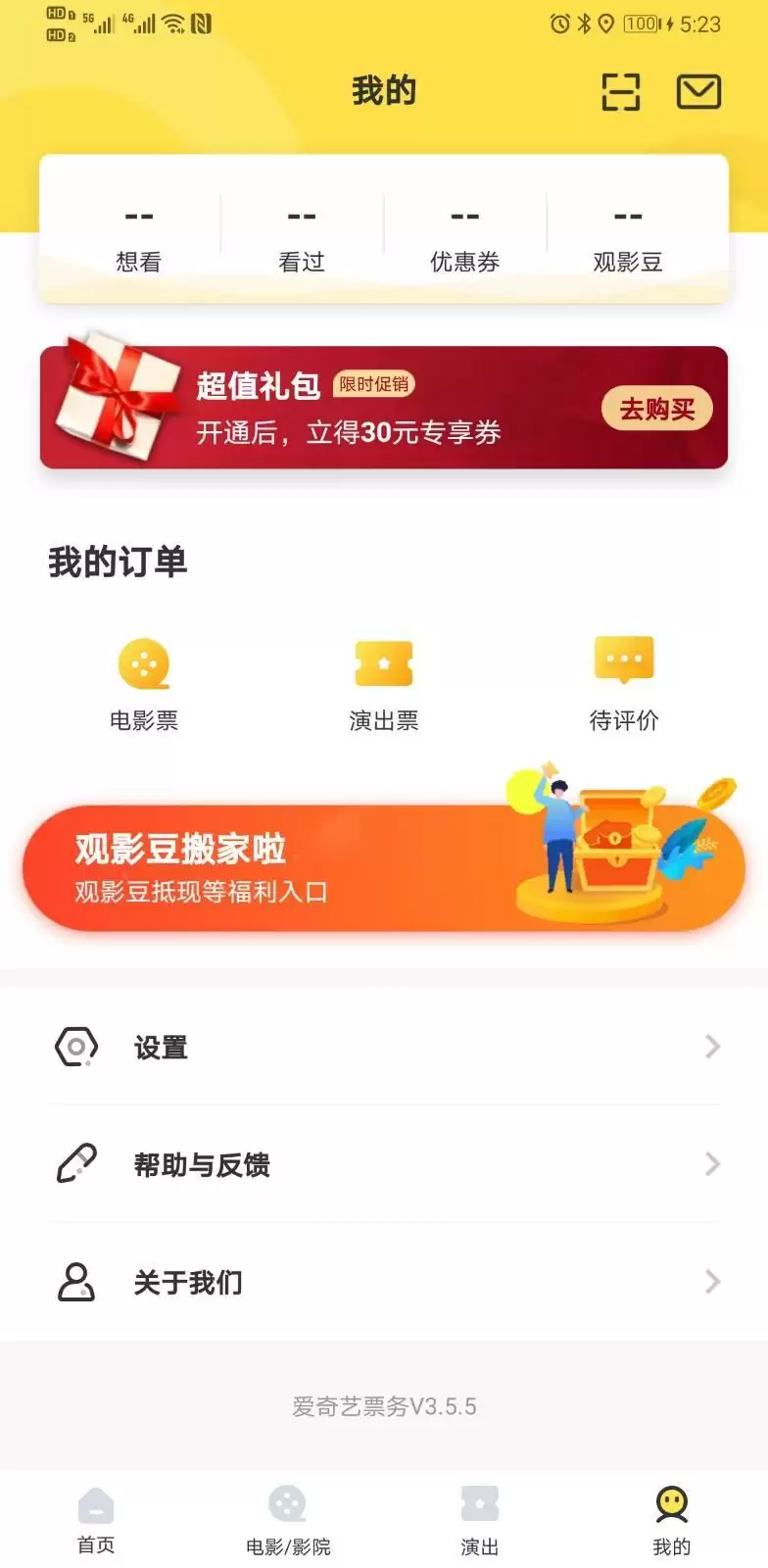Open the QR code scanner icon
The width and height of the screenshot is (768, 1568).
(x=621, y=91)
